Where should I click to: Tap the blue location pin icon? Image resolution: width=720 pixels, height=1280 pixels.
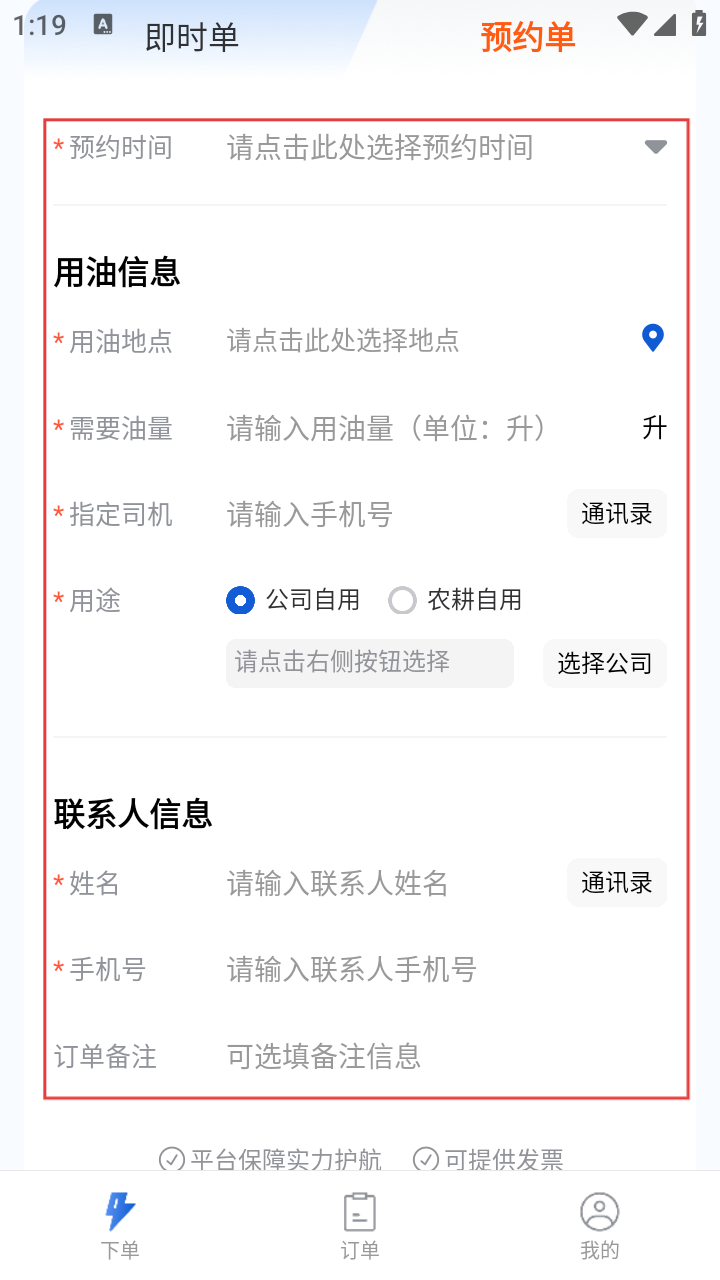(x=652, y=339)
